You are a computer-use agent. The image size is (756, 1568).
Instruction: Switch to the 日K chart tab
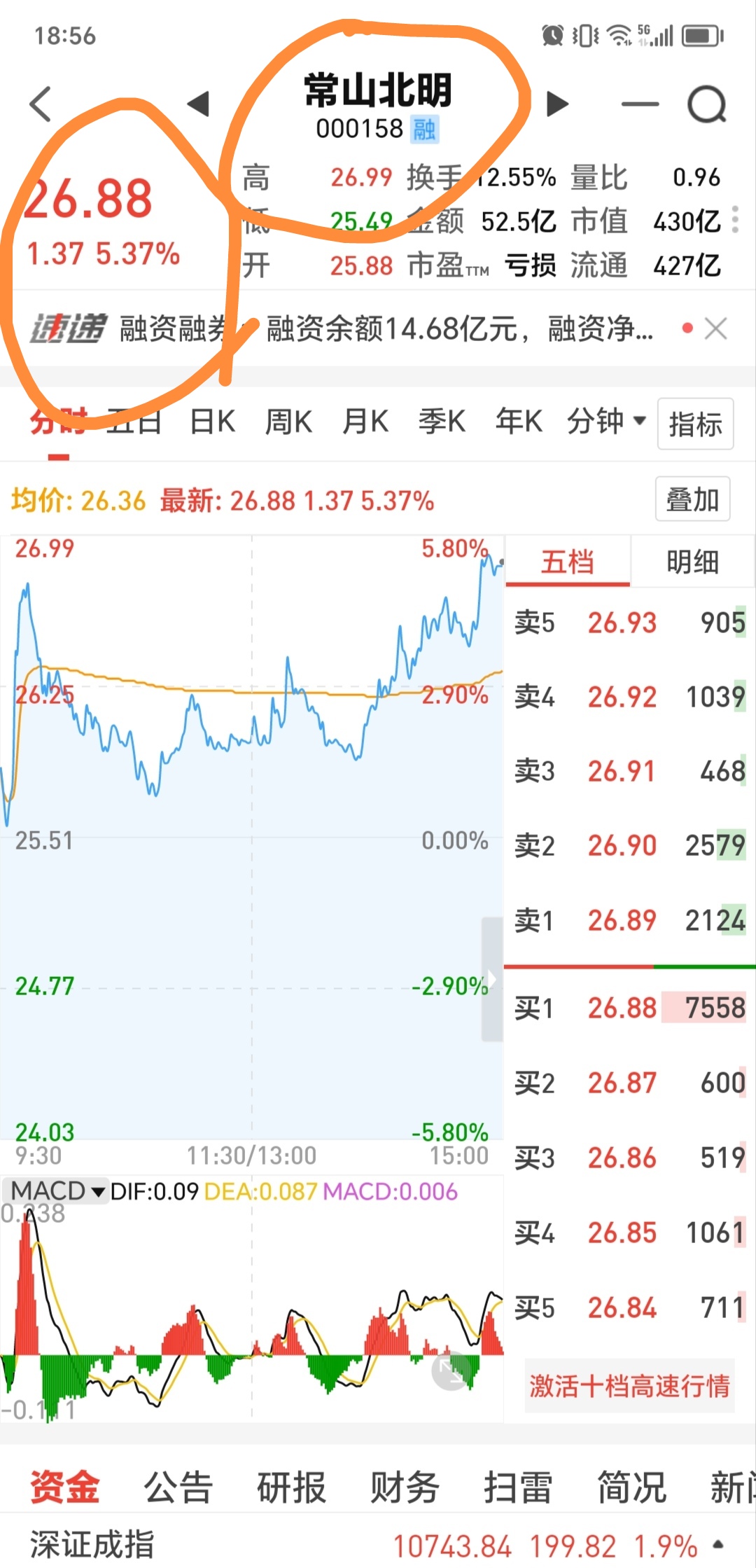213,422
